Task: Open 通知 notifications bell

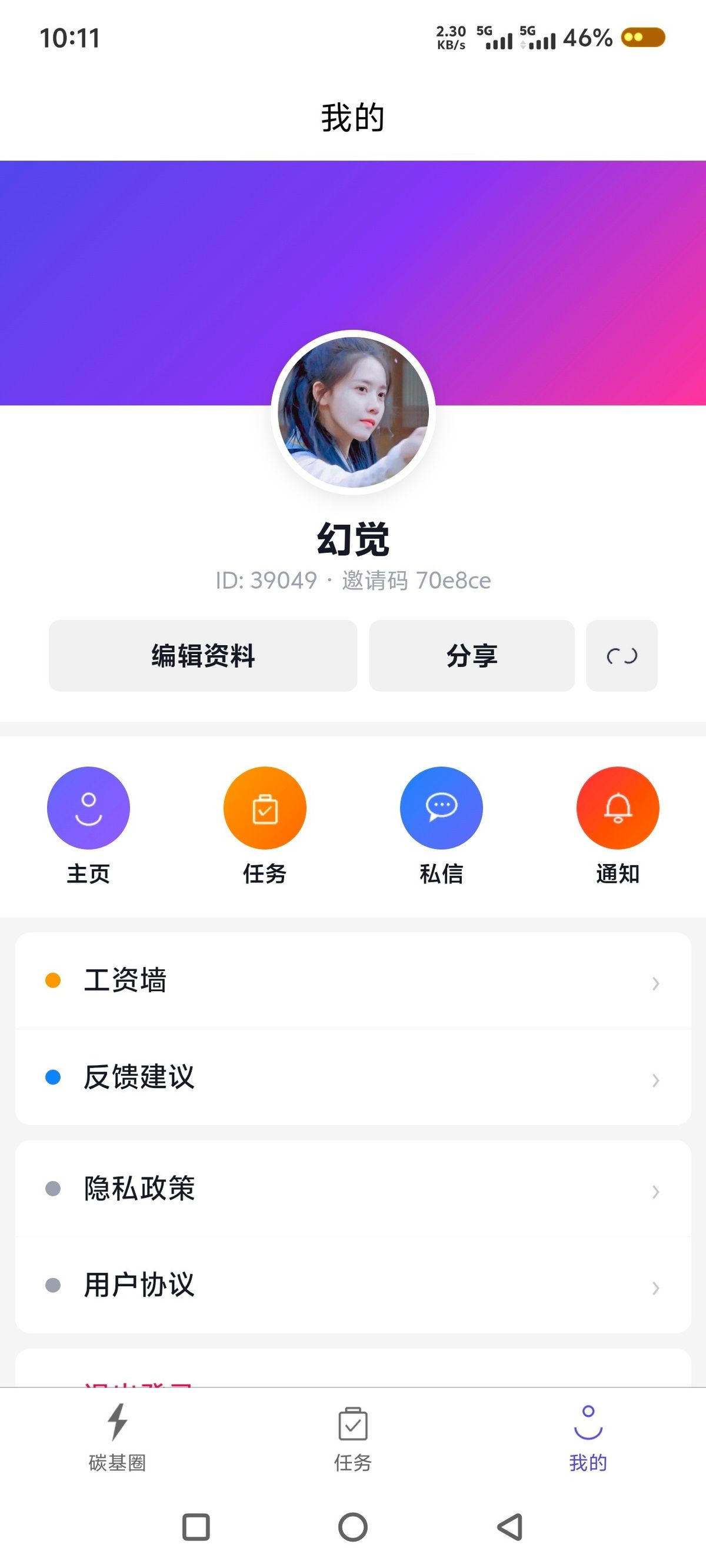Action: pyautogui.click(x=618, y=808)
